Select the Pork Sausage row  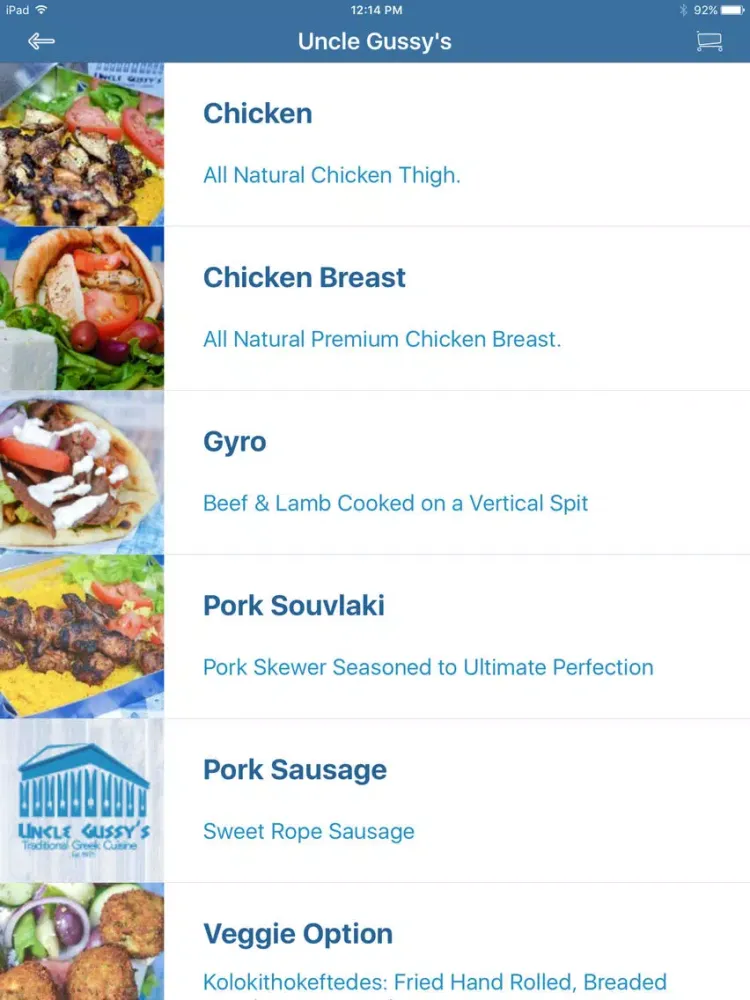click(x=375, y=800)
